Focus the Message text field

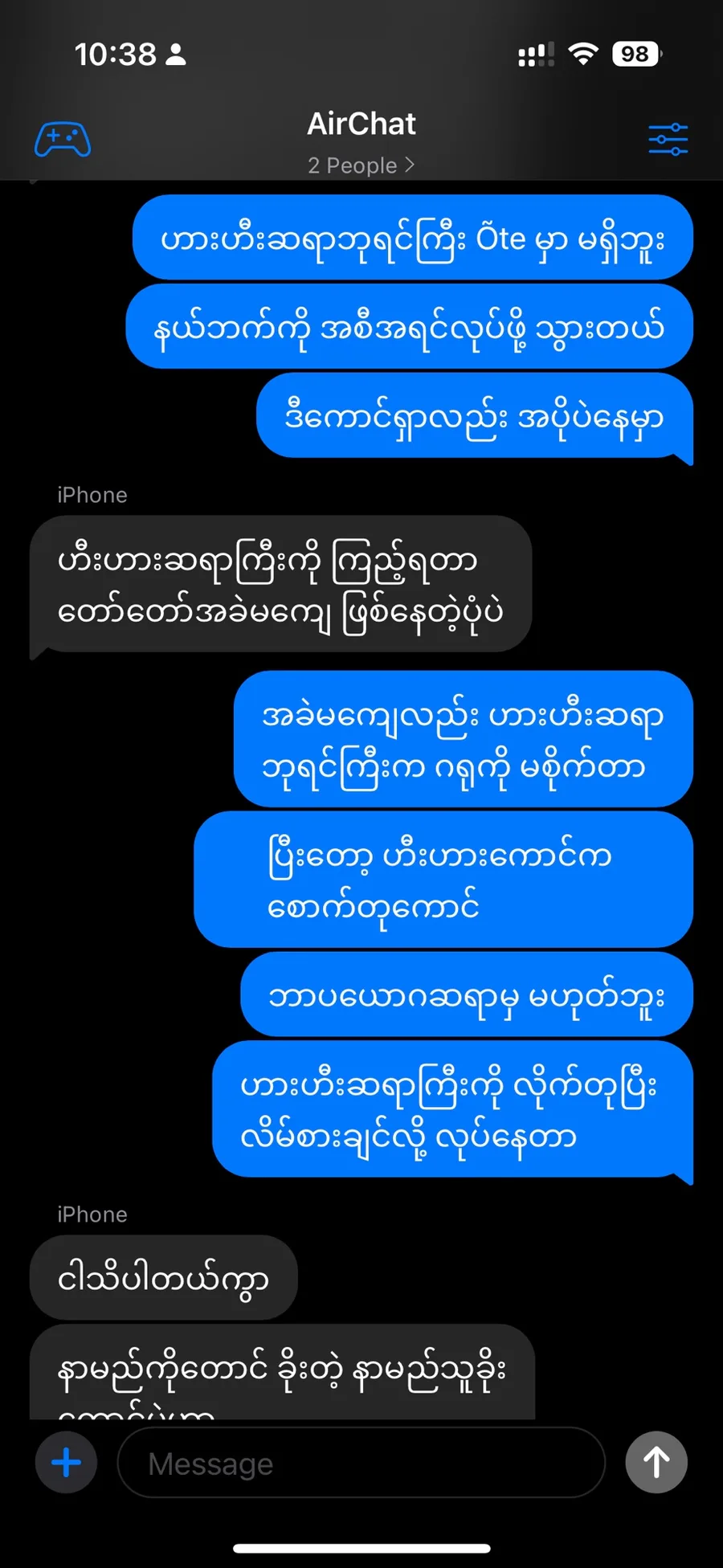point(361,1463)
